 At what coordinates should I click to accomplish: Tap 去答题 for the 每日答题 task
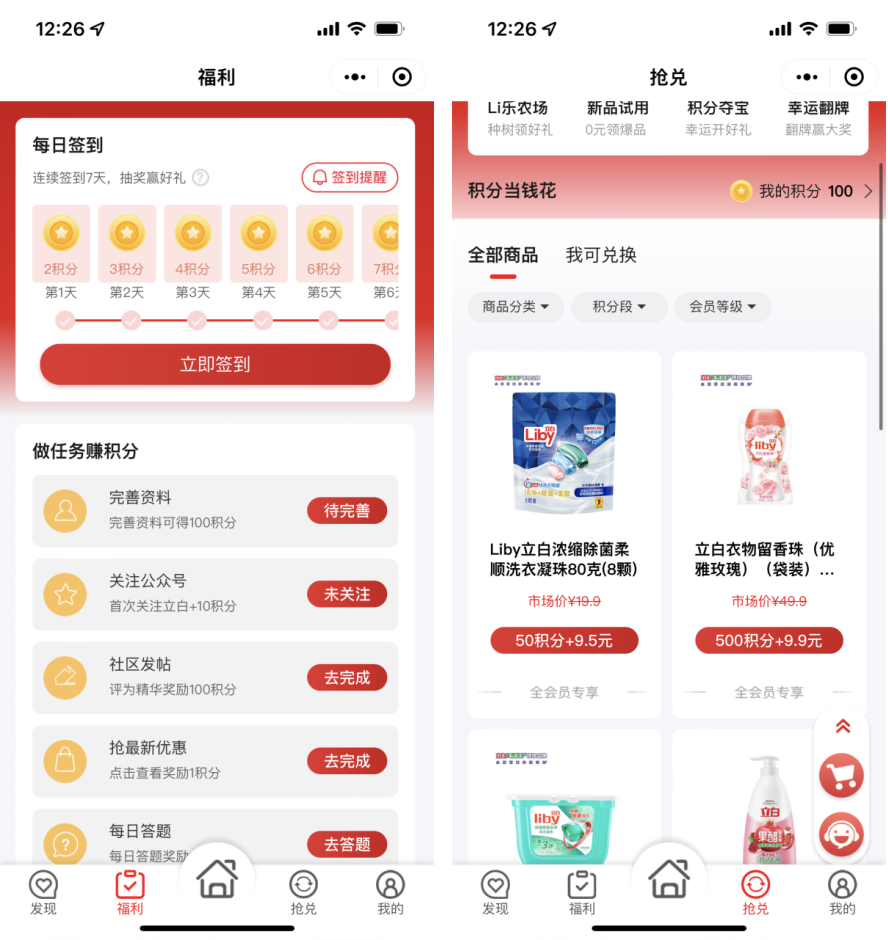coord(347,844)
